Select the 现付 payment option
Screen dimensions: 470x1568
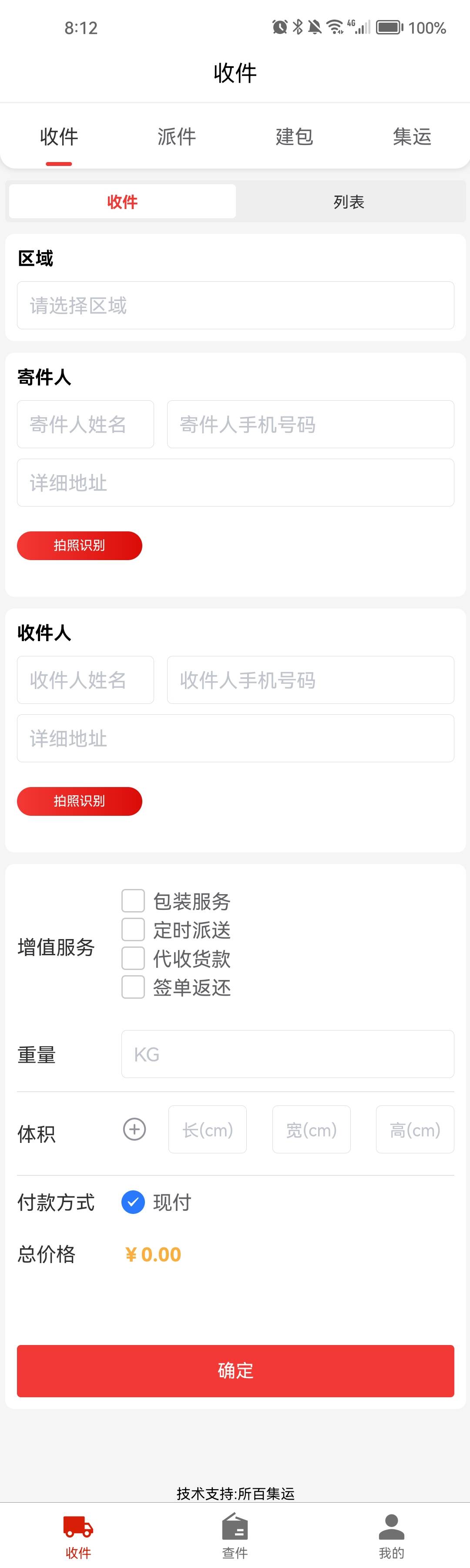133,1202
